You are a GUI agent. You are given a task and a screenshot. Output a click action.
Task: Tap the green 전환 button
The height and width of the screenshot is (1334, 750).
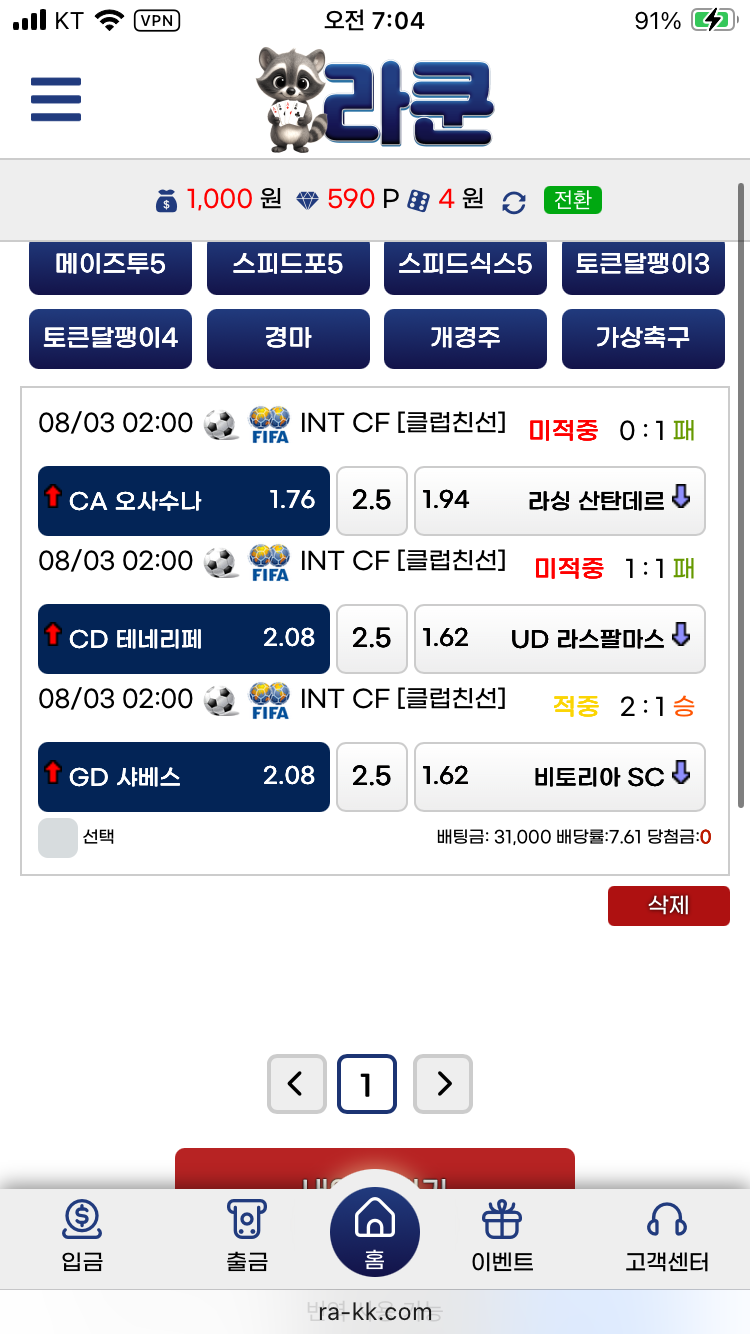pyautogui.click(x=573, y=200)
